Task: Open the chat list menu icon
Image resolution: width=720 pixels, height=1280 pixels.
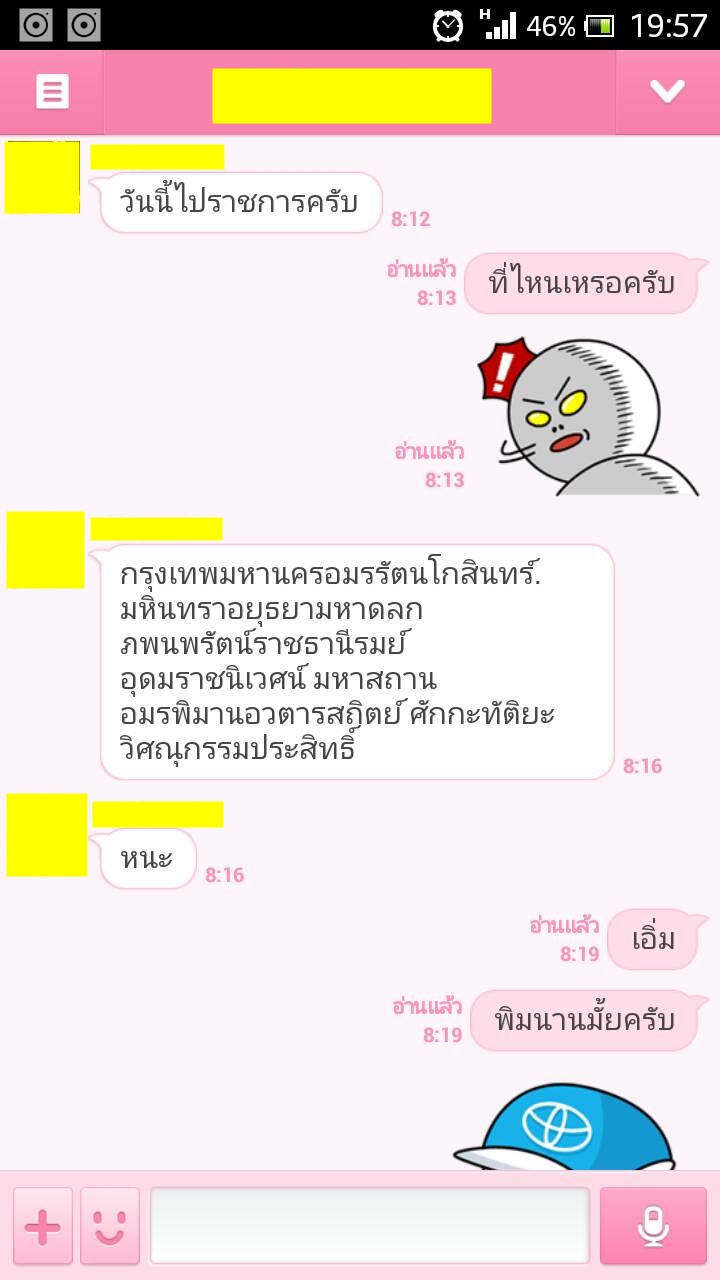Action: [52, 92]
